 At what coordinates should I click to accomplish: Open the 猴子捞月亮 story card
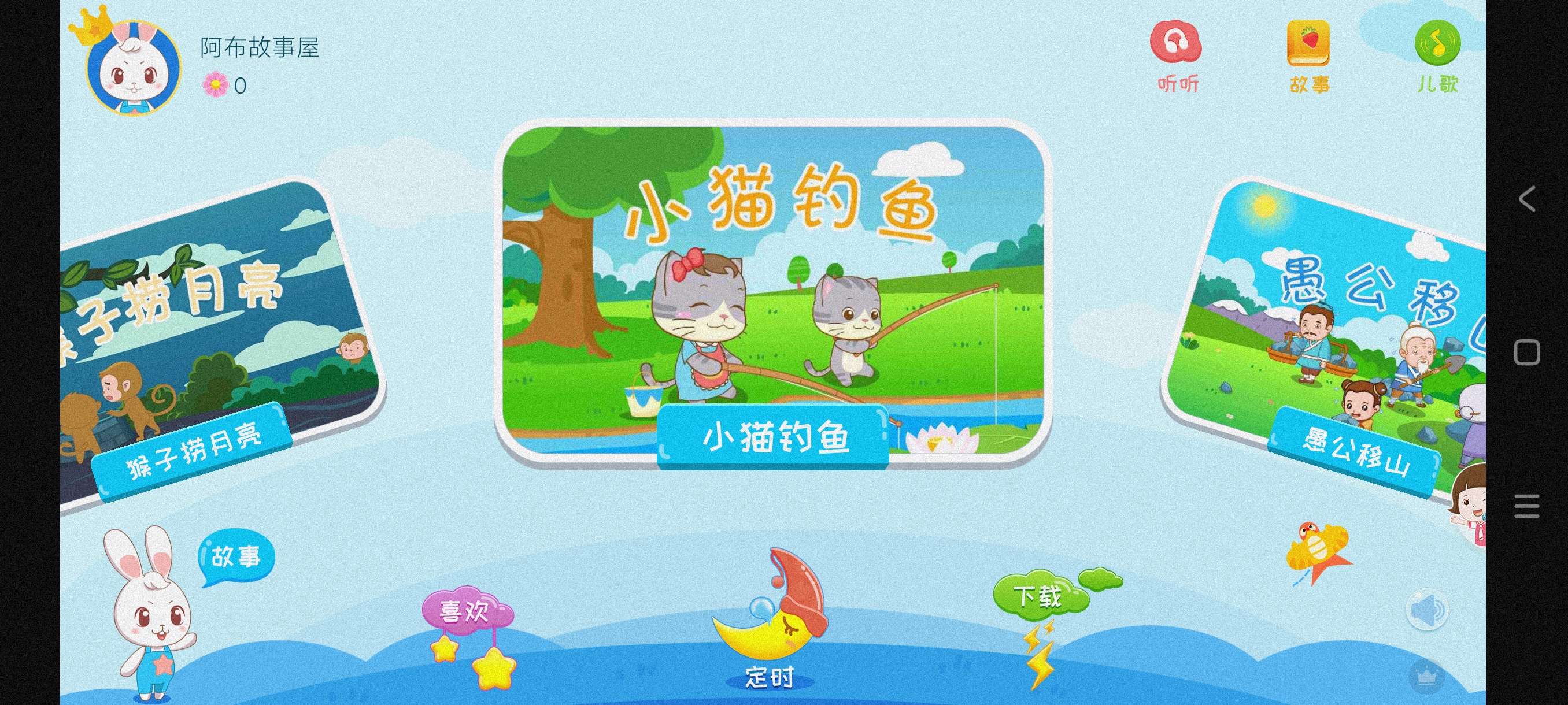tap(213, 340)
